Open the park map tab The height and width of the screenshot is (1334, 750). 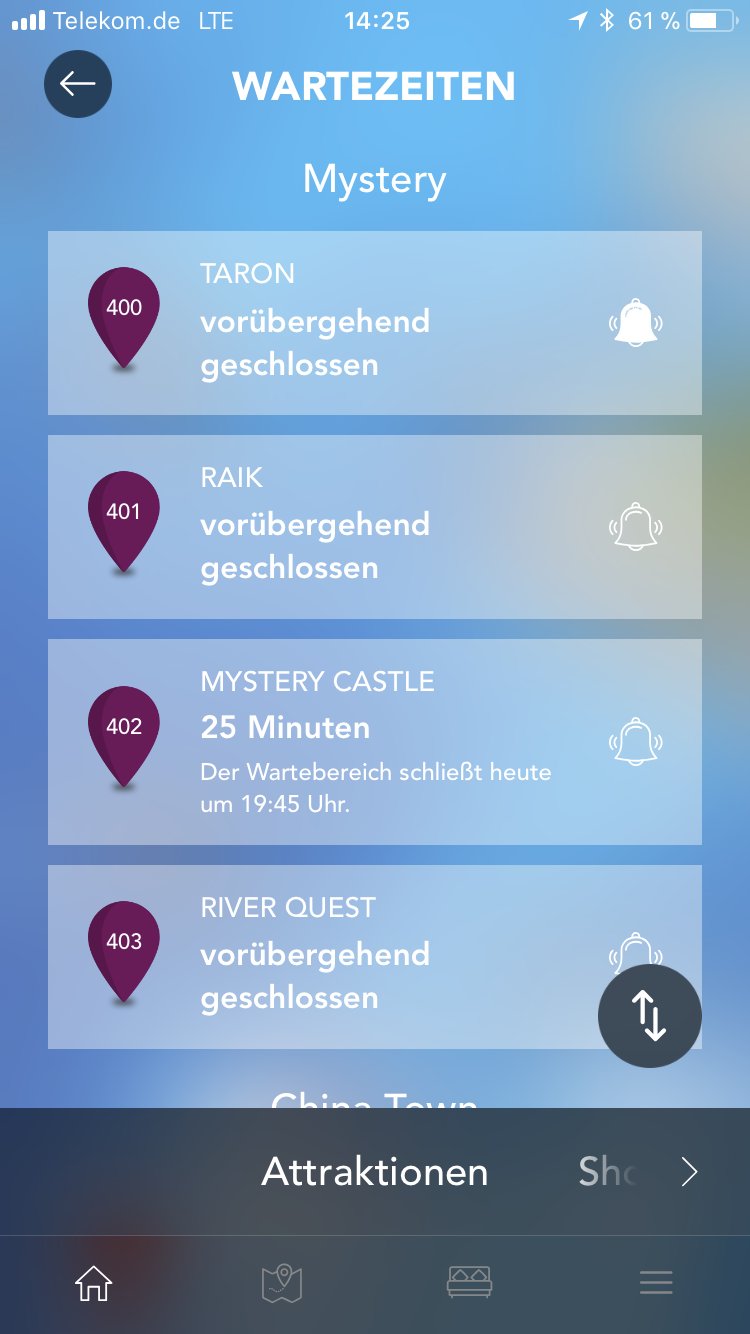coord(282,1283)
